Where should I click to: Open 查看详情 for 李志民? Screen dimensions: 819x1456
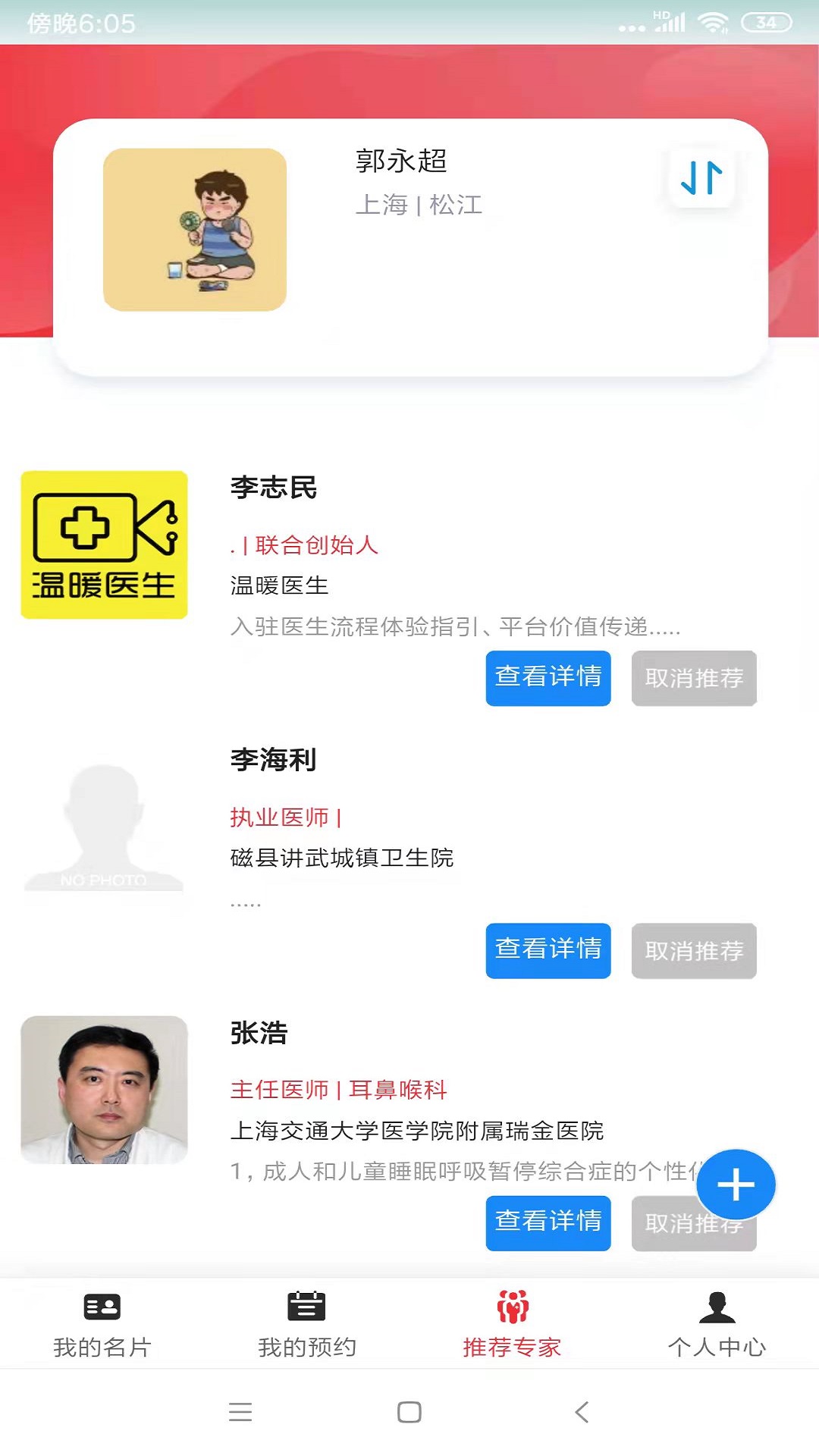point(548,679)
